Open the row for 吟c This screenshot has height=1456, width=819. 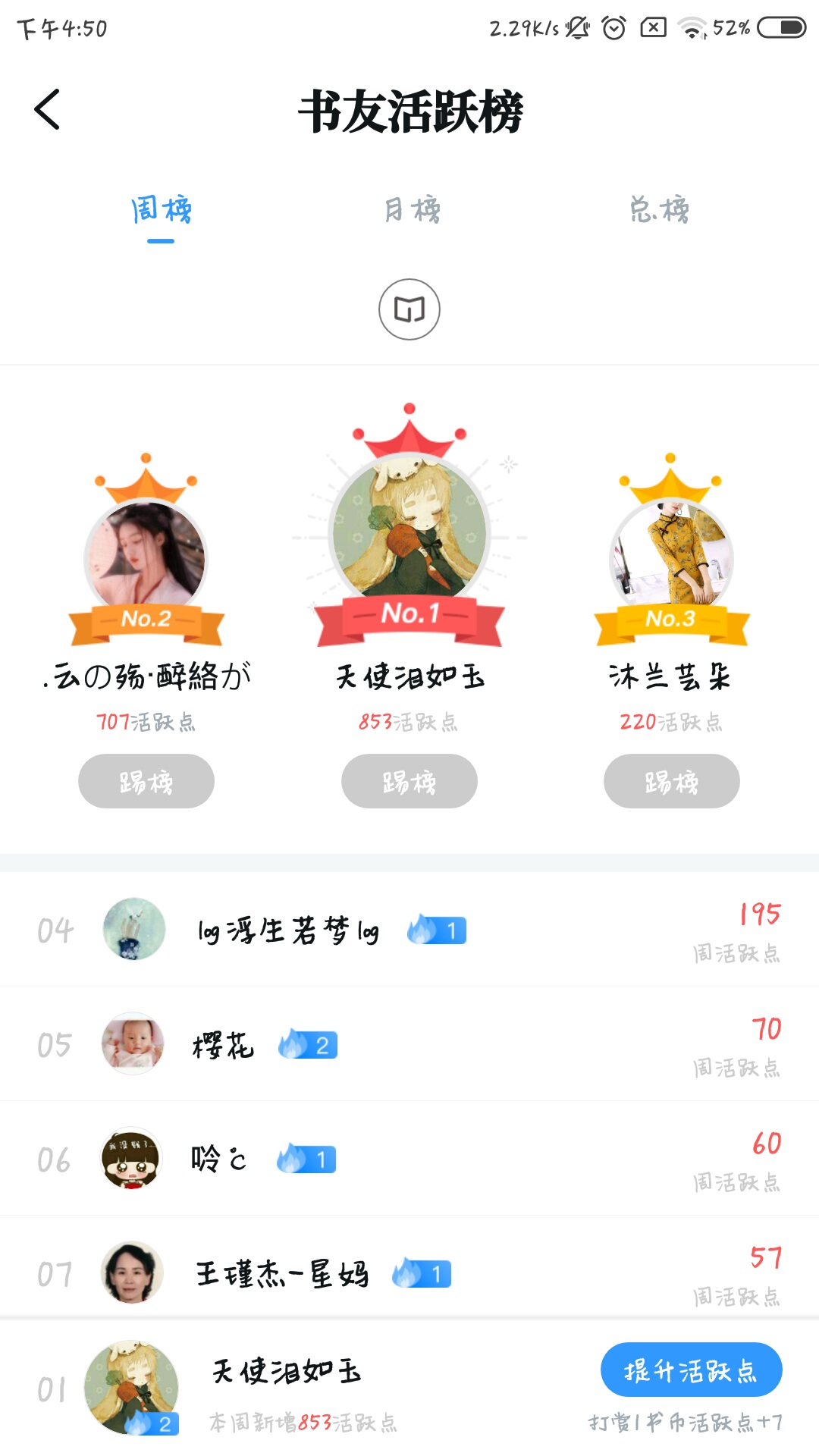click(x=409, y=1159)
